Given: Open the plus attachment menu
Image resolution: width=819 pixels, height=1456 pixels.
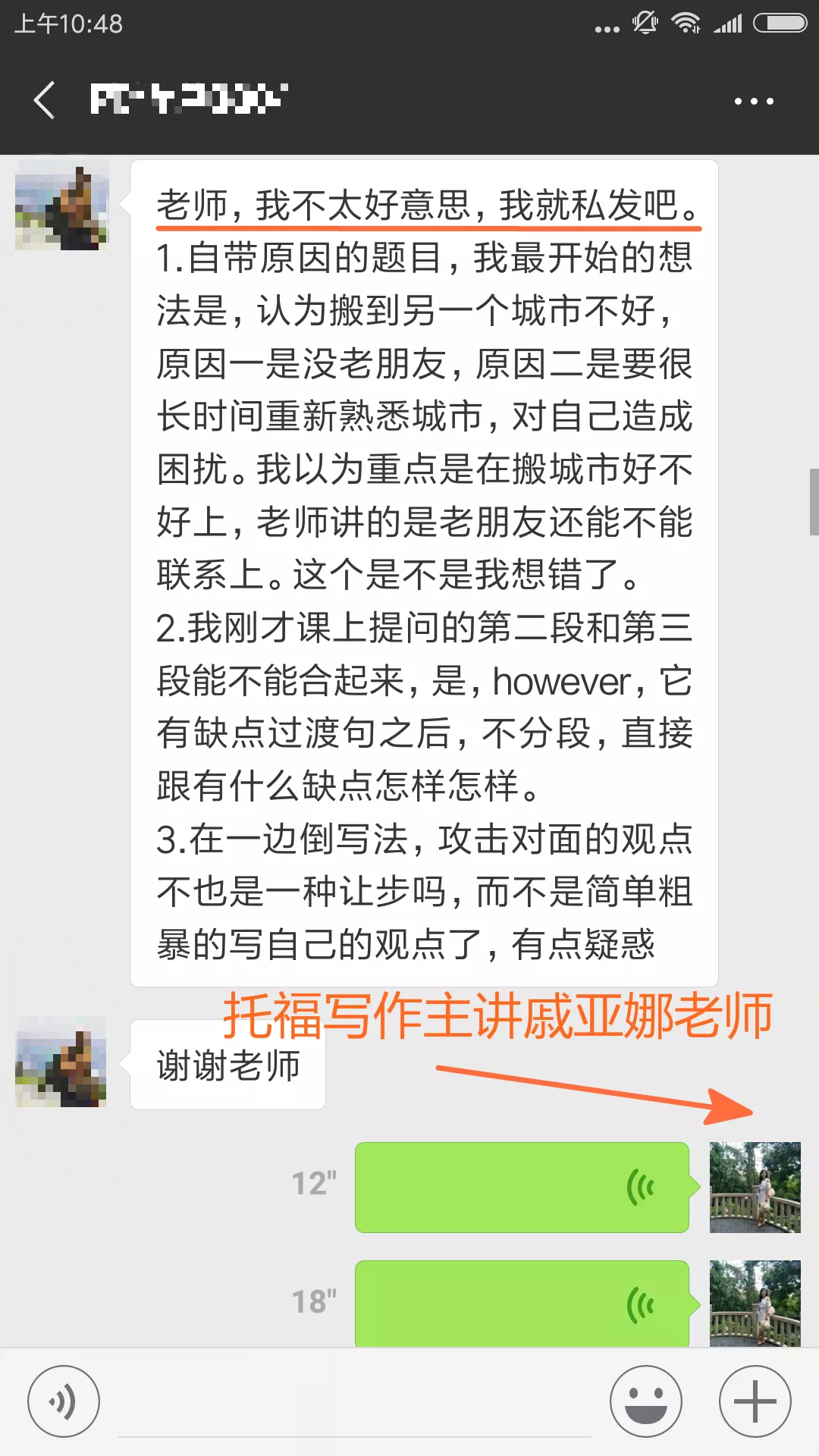Looking at the screenshot, I should tap(755, 1401).
